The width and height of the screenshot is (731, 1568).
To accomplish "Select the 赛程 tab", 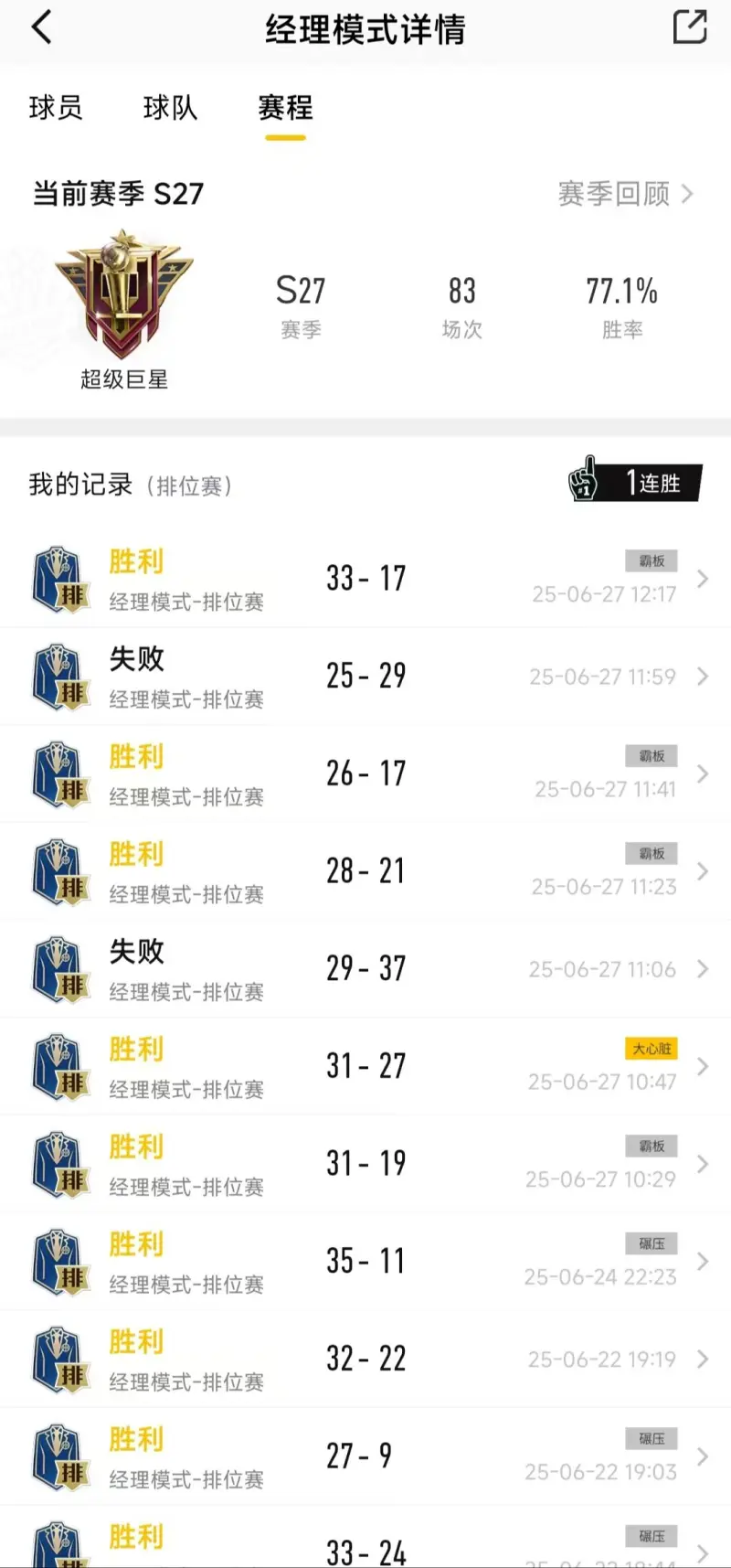I will pyautogui.click(x=285, y=108).
